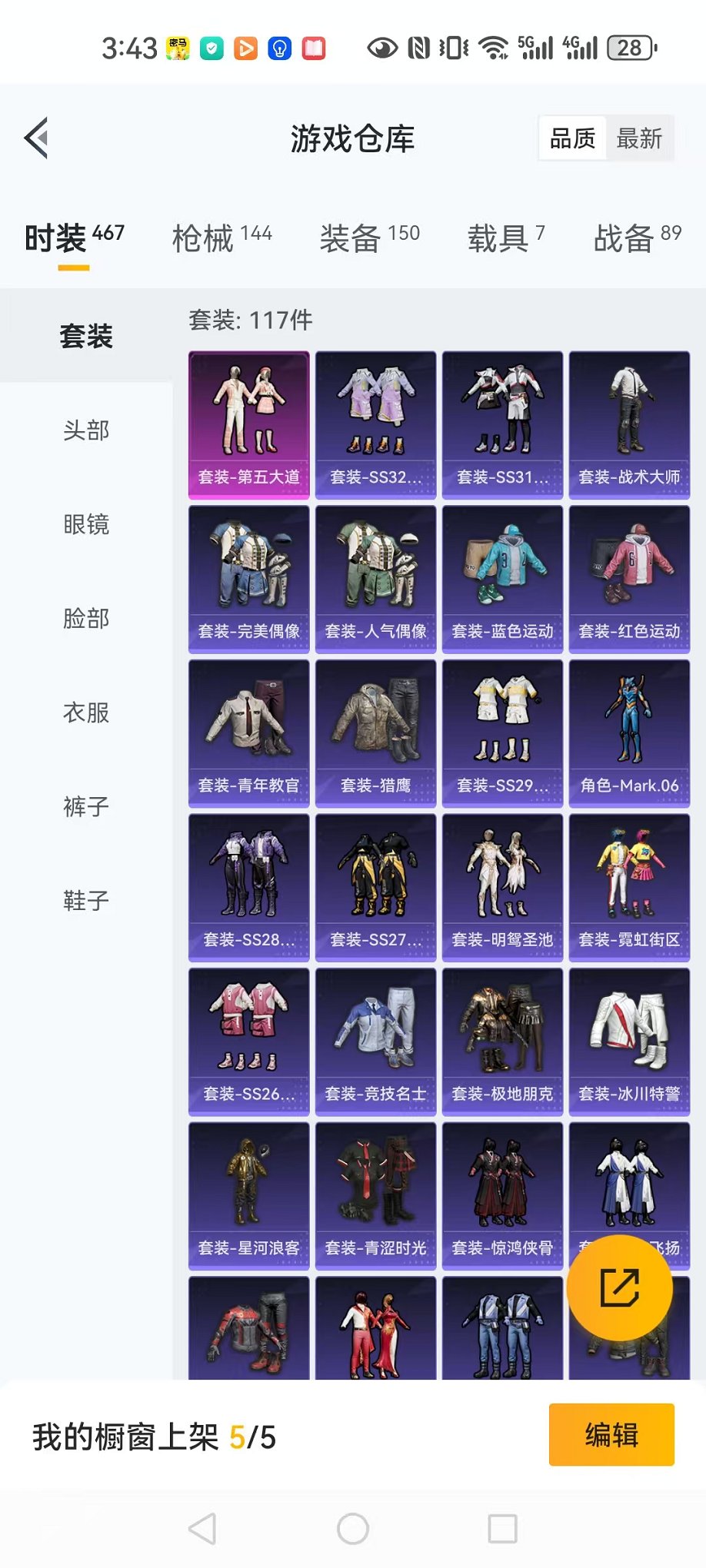
Task: Select the 脸部 category
Action: (x=86, y=619)
